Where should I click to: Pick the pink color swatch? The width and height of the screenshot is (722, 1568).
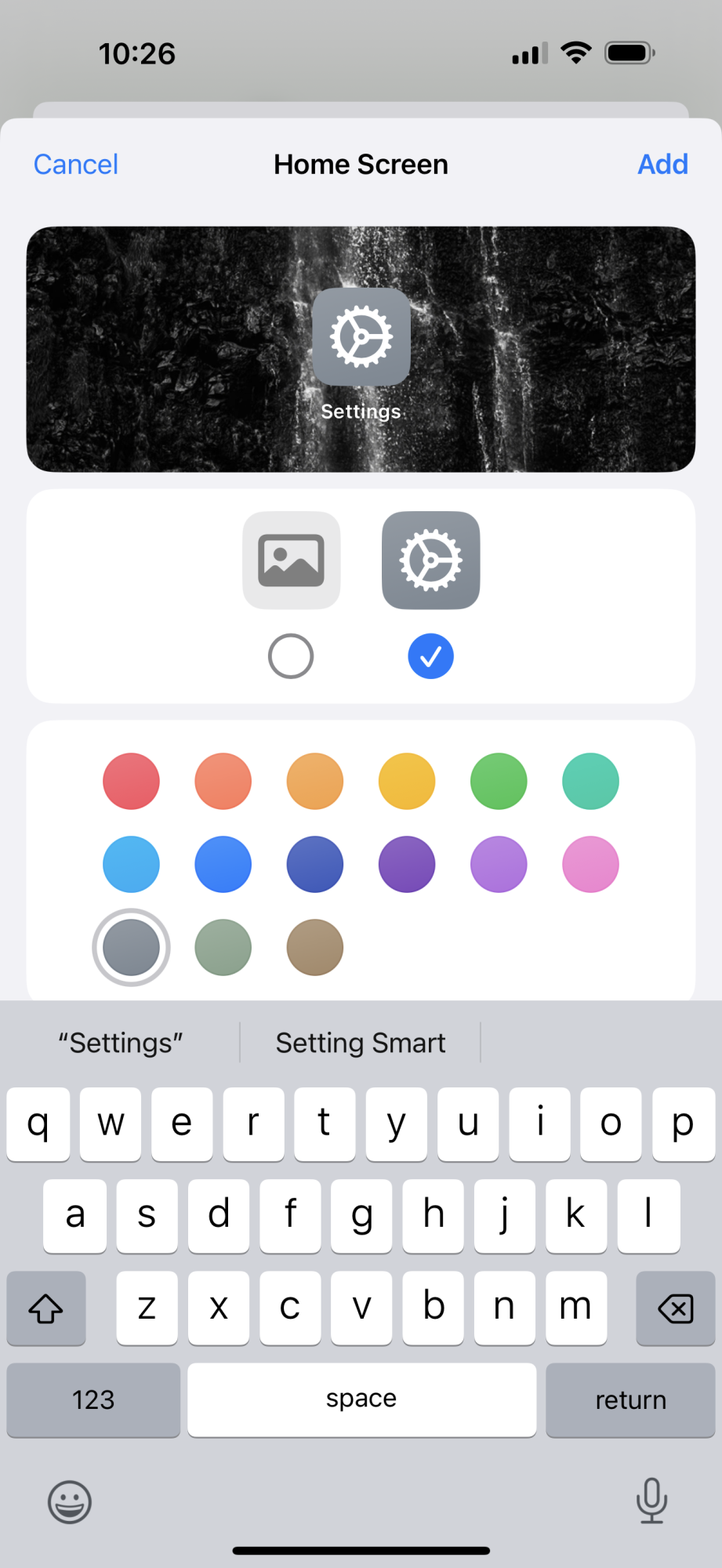590,865
